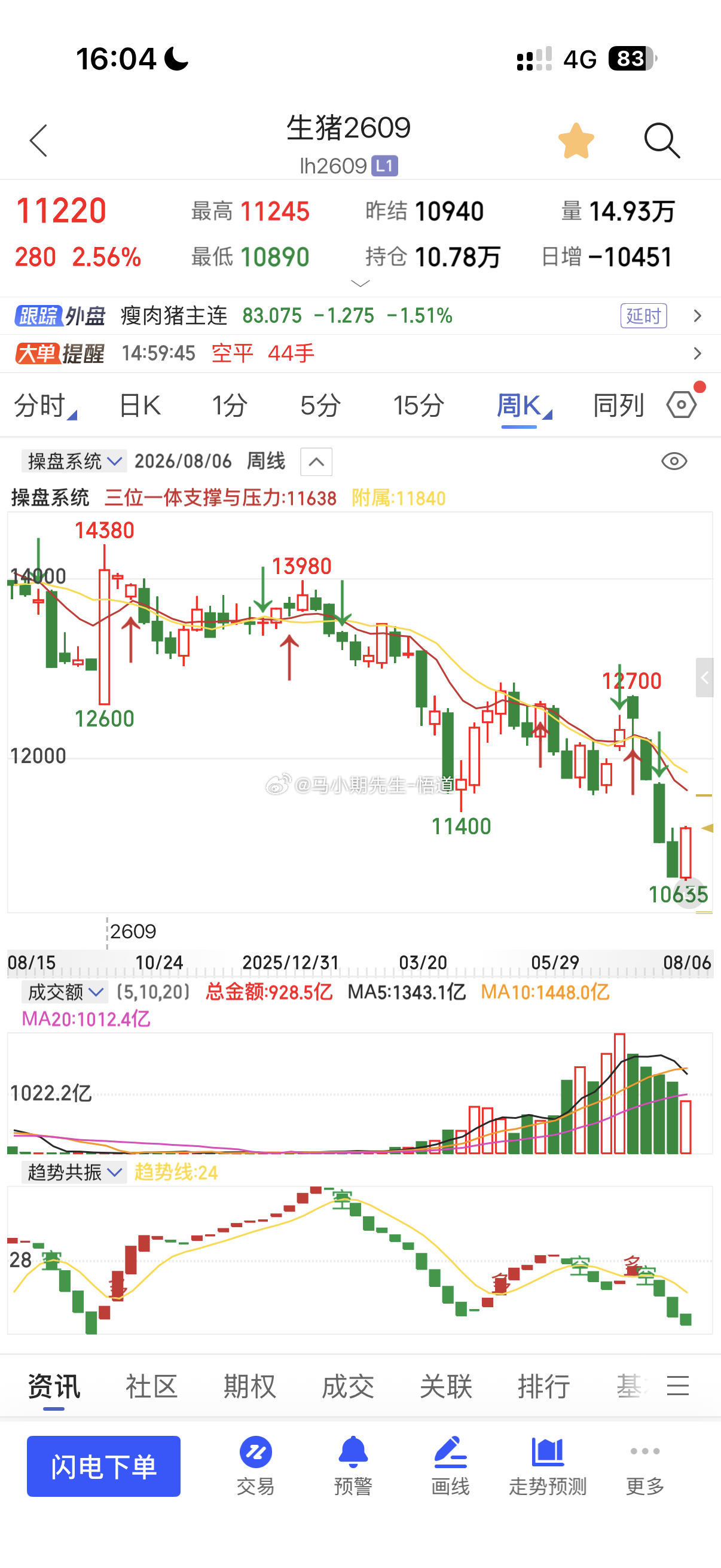721x1568 pixels.
Task: Switch to the 社区 tab
Action: click(x=151, y=1387)
